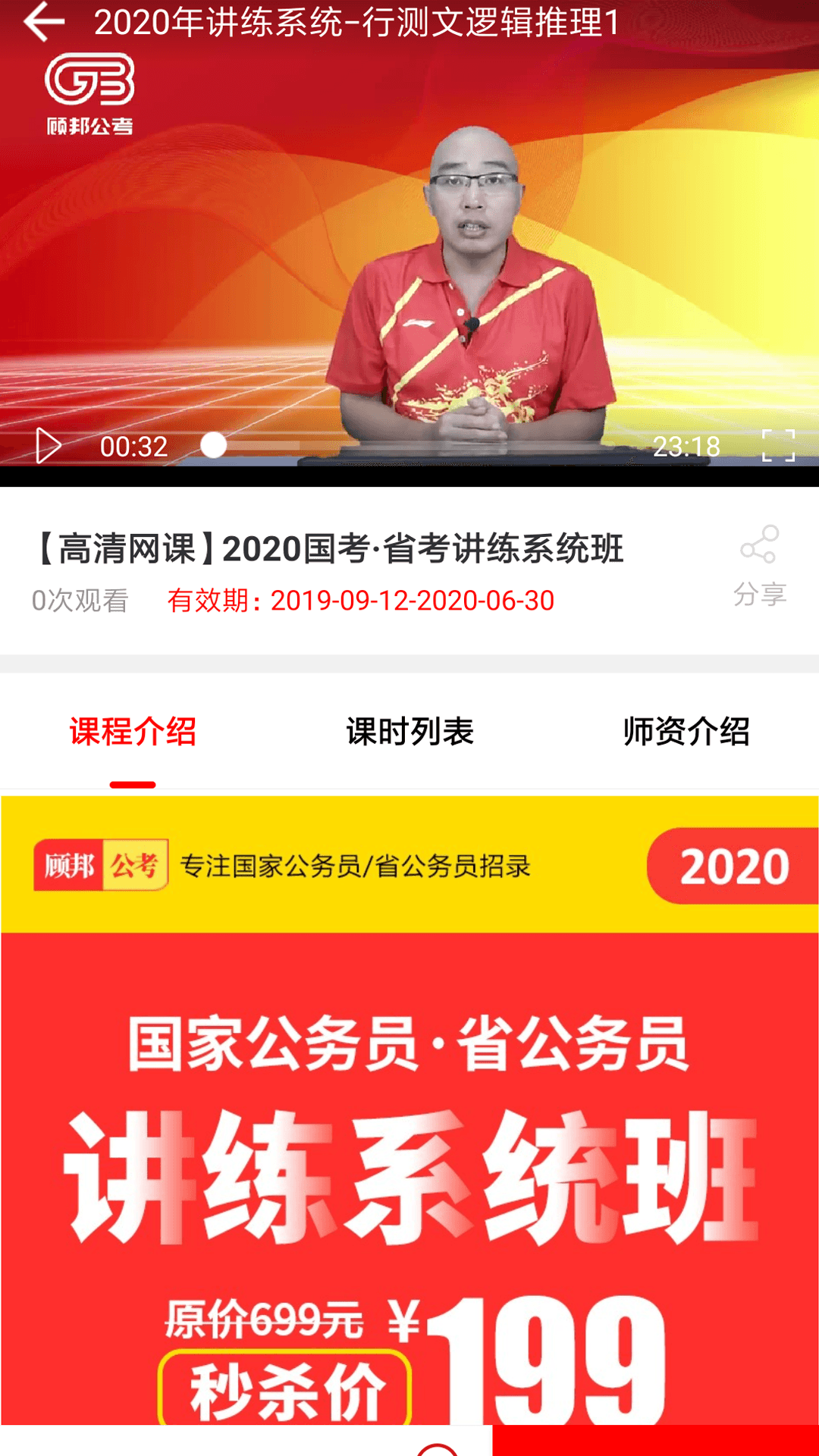Switch to the 课时列表 tab

[410, 730]
